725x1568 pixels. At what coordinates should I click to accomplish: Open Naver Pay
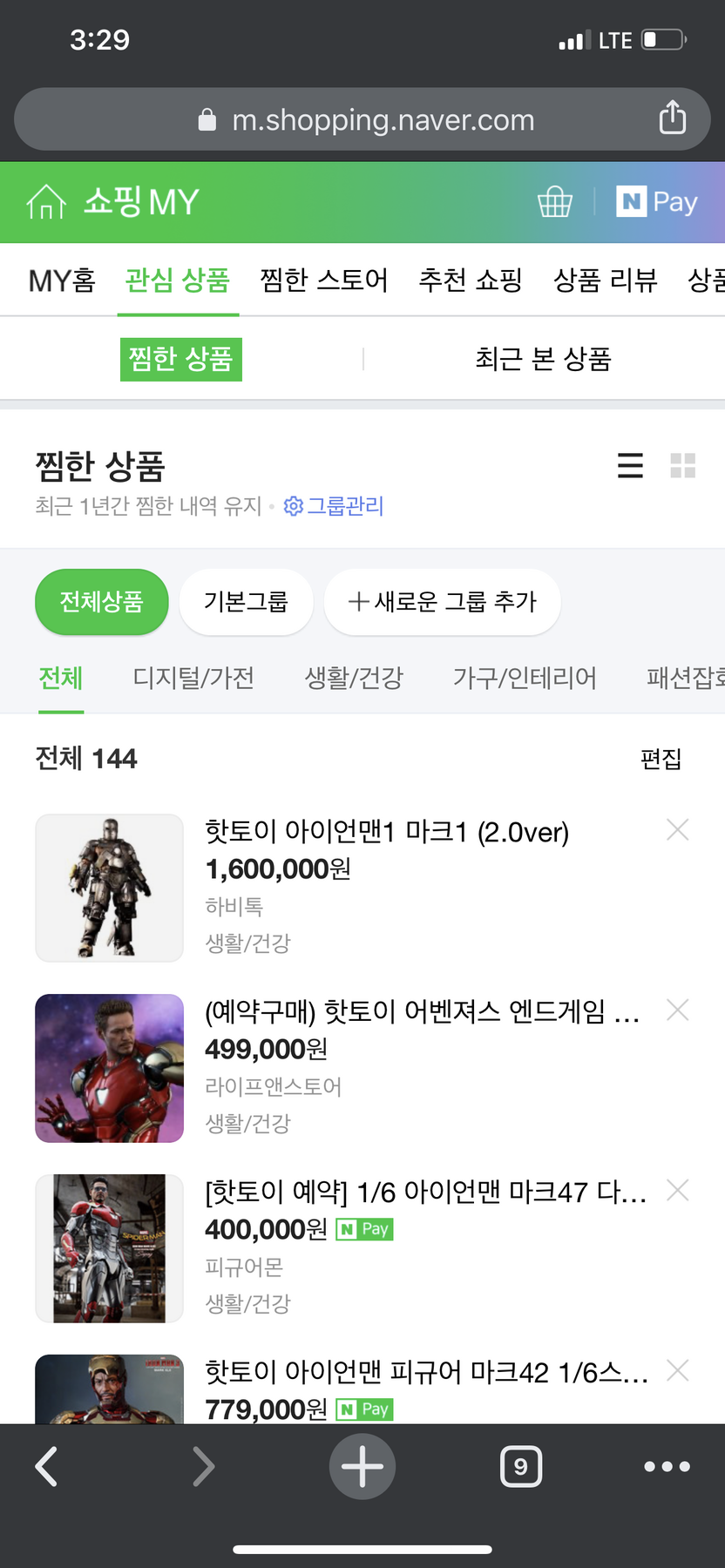(657, 202)
